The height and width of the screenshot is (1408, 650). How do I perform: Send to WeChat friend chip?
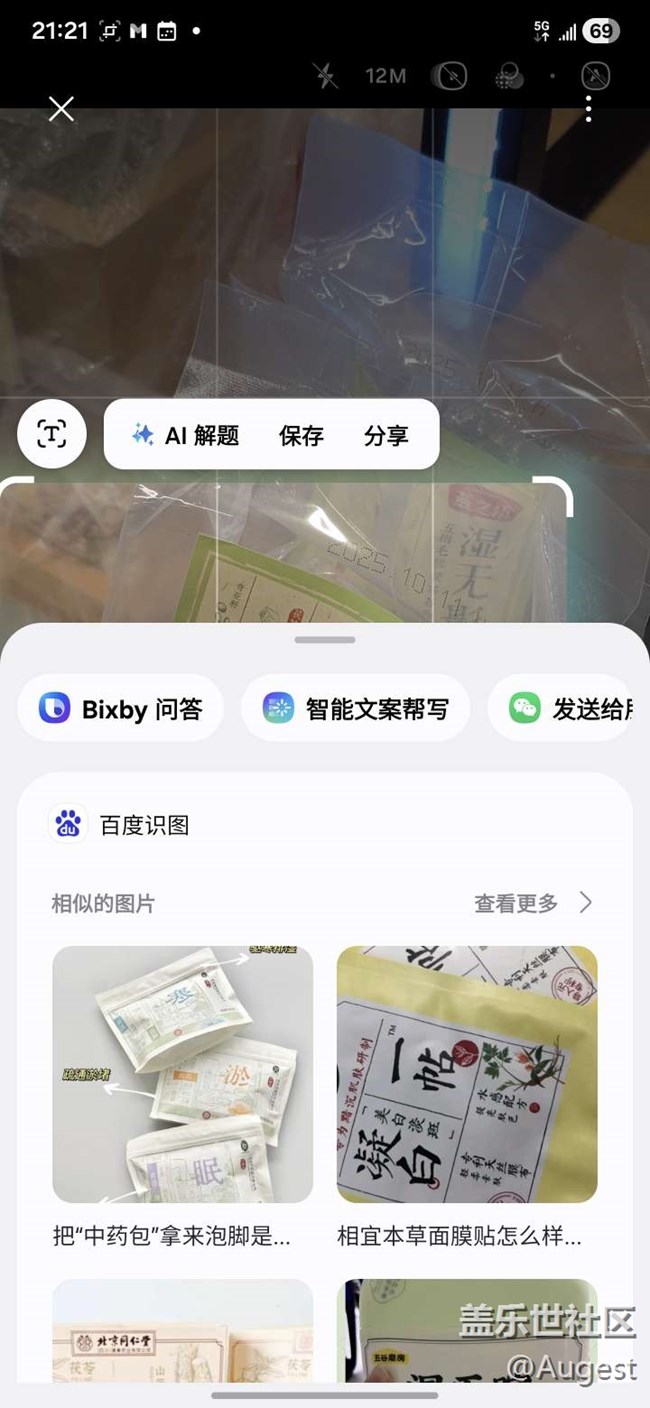click(x=565, y=709)
